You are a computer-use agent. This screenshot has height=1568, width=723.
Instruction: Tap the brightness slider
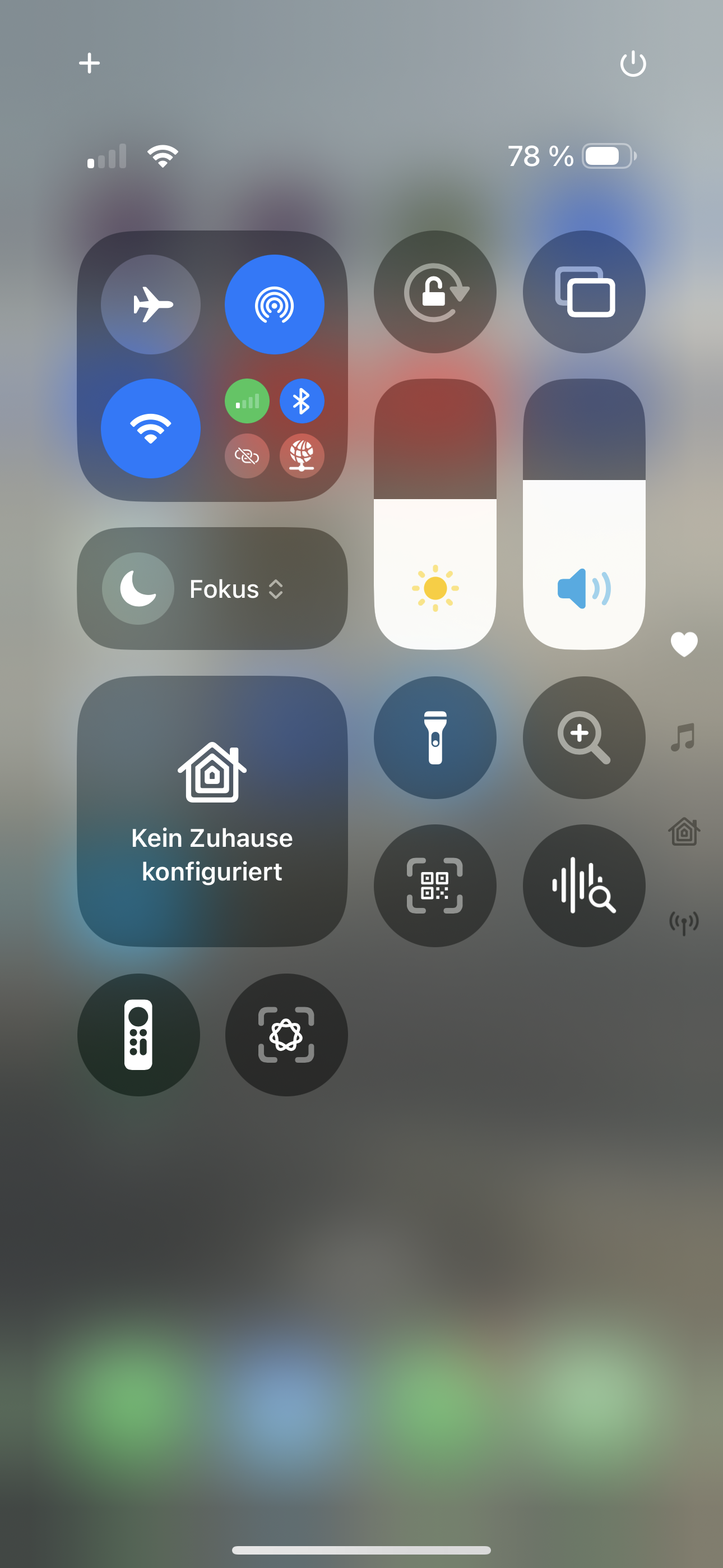(x=435, y=514)
